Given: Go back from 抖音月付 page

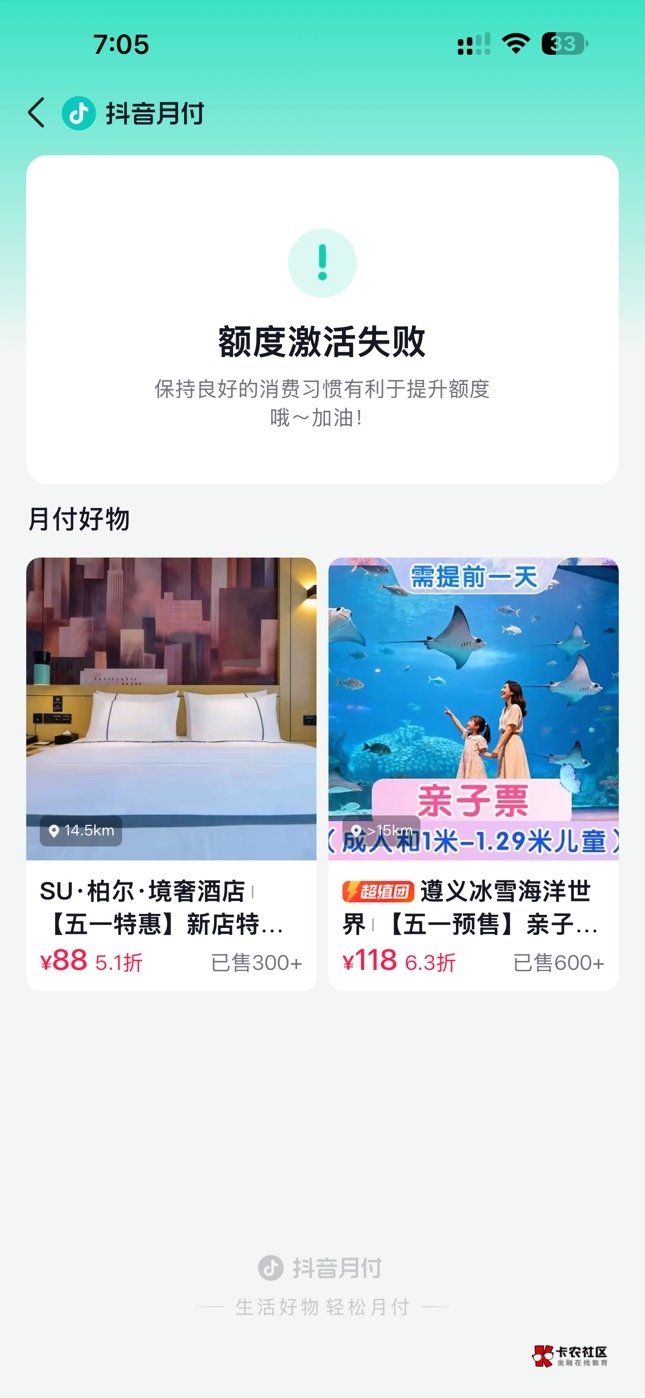Looking at the screenshot, I should [x=37, y=113].
